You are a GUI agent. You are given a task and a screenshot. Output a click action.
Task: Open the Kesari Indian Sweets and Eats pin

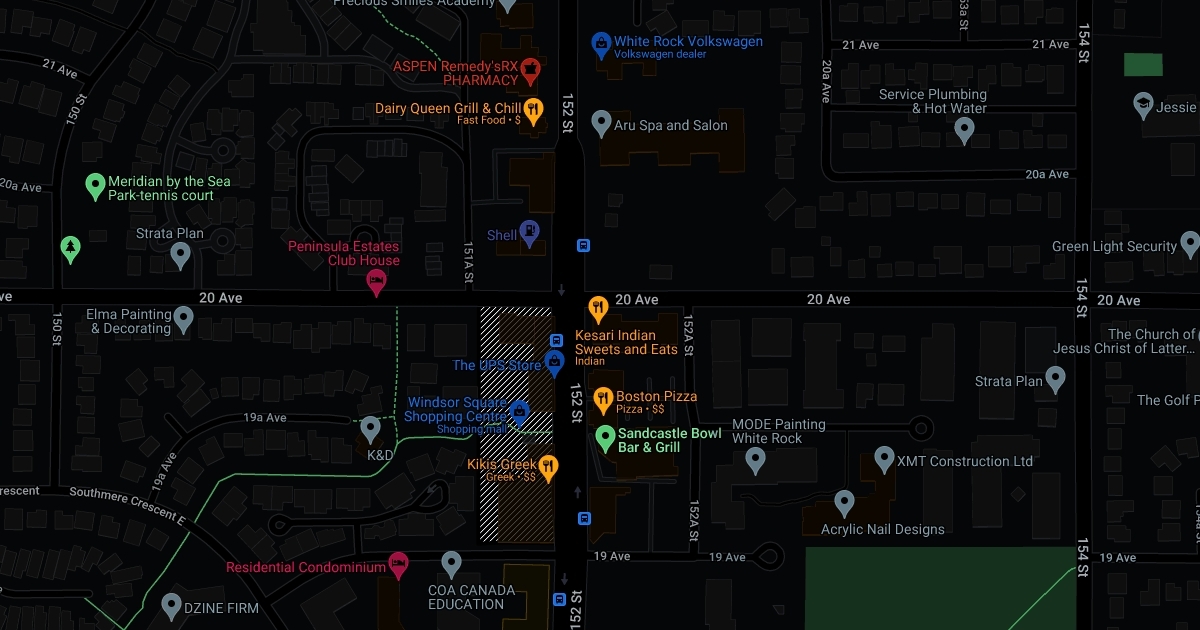coord(599,306)
